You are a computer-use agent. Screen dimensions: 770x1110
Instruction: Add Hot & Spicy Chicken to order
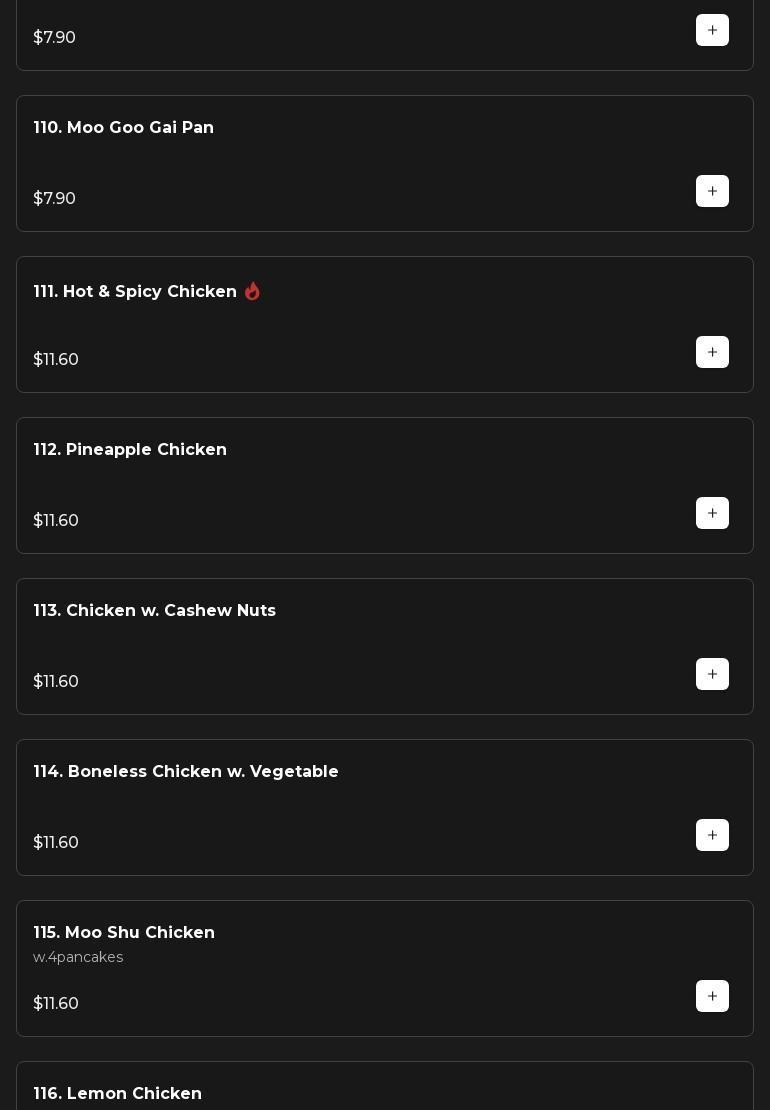[712, 352]
